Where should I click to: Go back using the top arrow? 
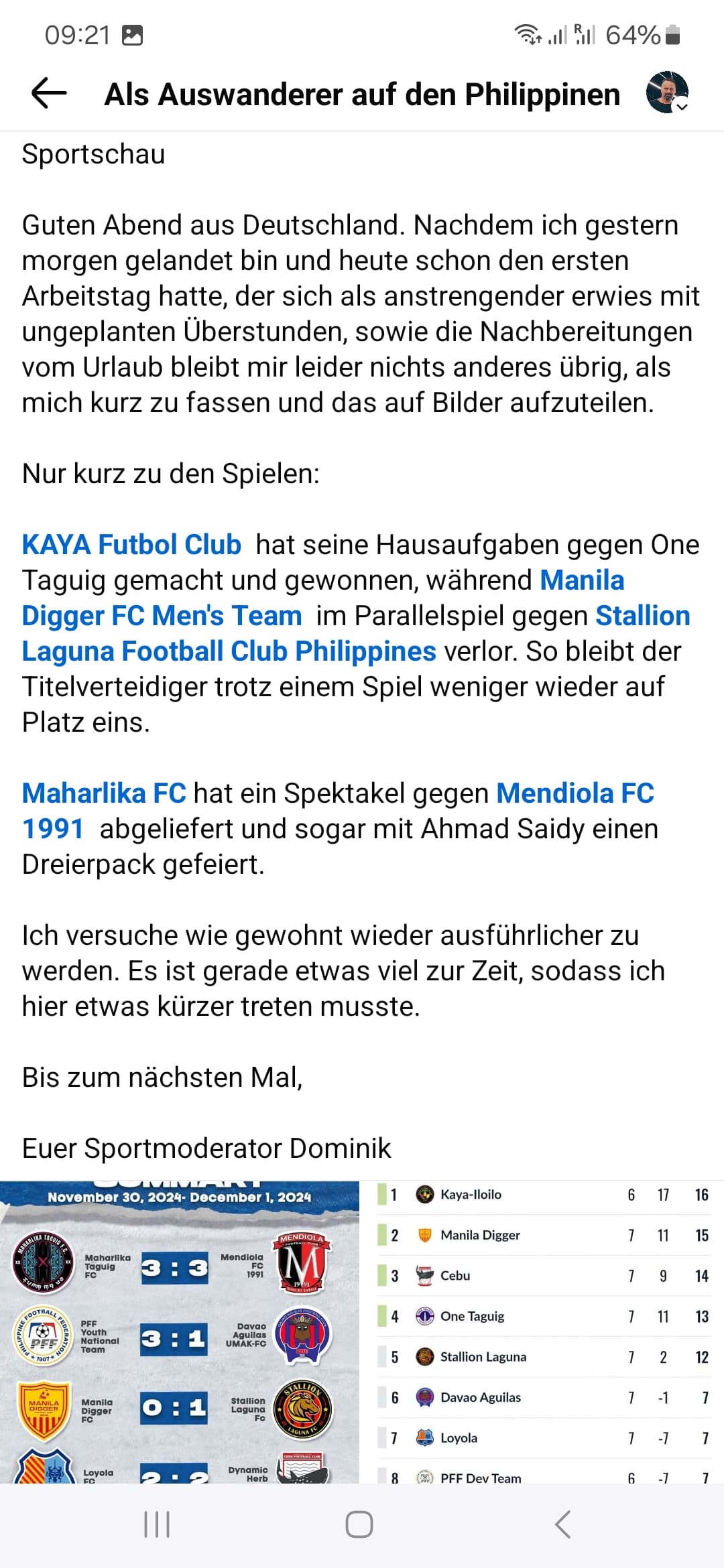tap(49, 93)
